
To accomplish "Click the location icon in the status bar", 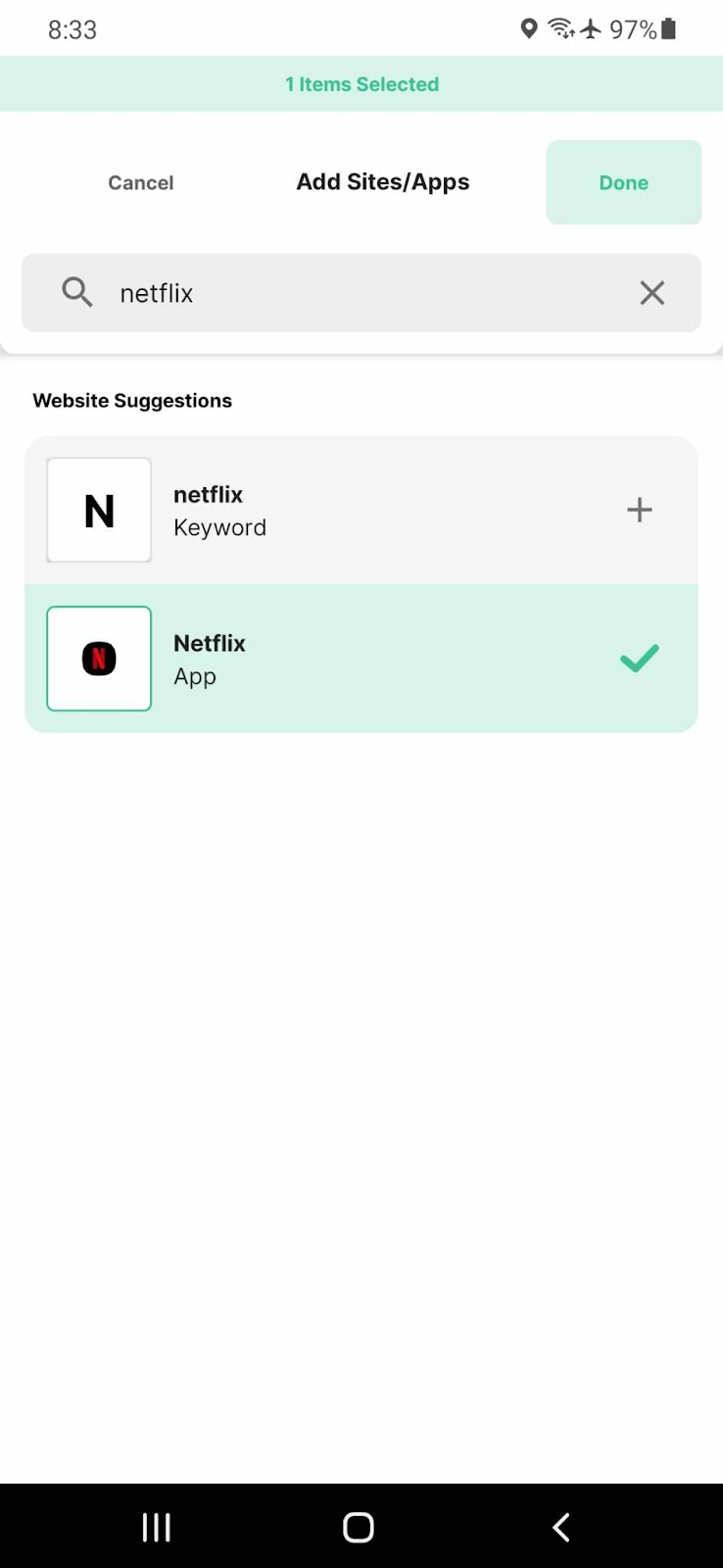I will pyautogui.click(x=529, y=28).
